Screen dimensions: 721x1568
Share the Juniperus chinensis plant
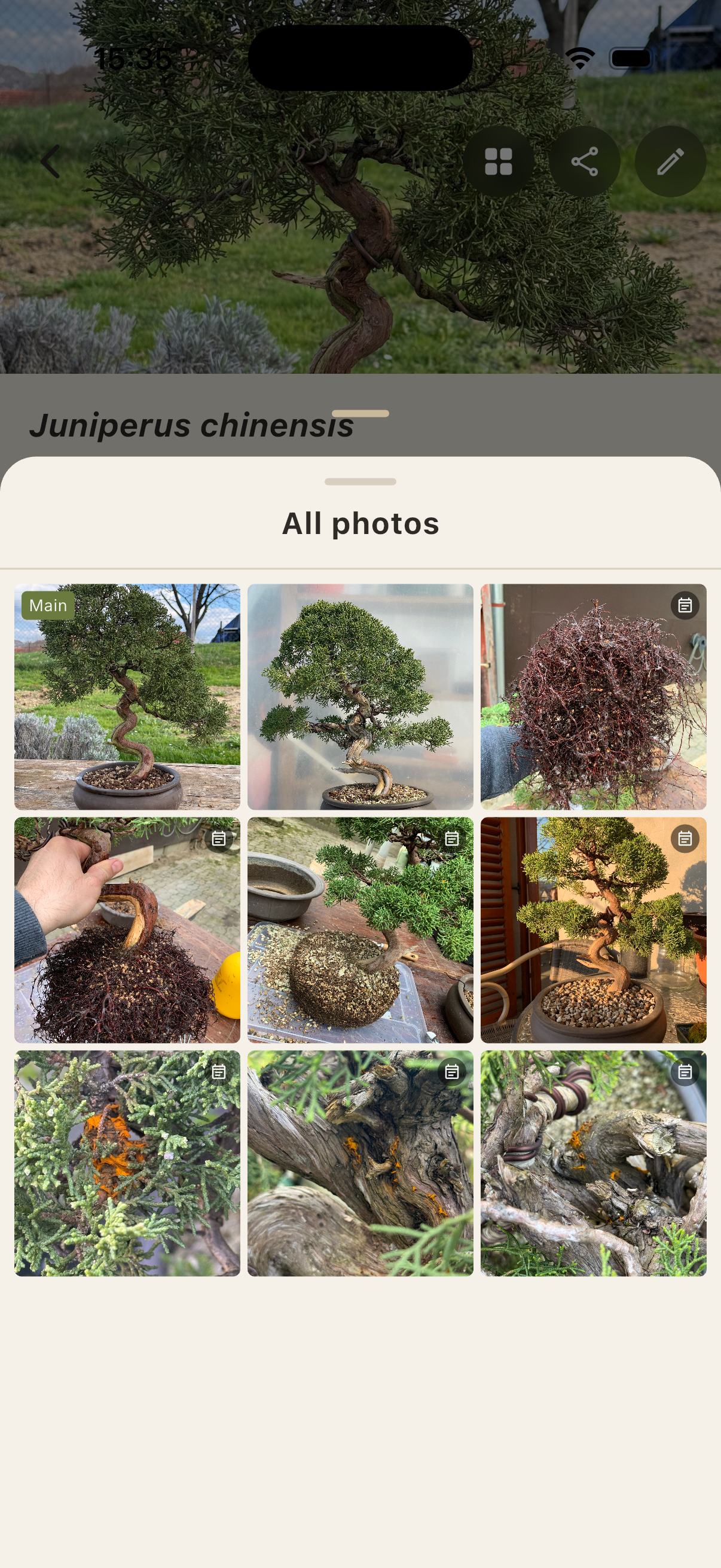[583, 161]
